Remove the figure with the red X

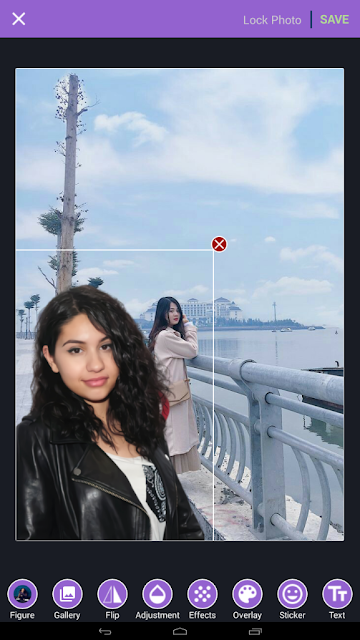(x=219, y=244)
